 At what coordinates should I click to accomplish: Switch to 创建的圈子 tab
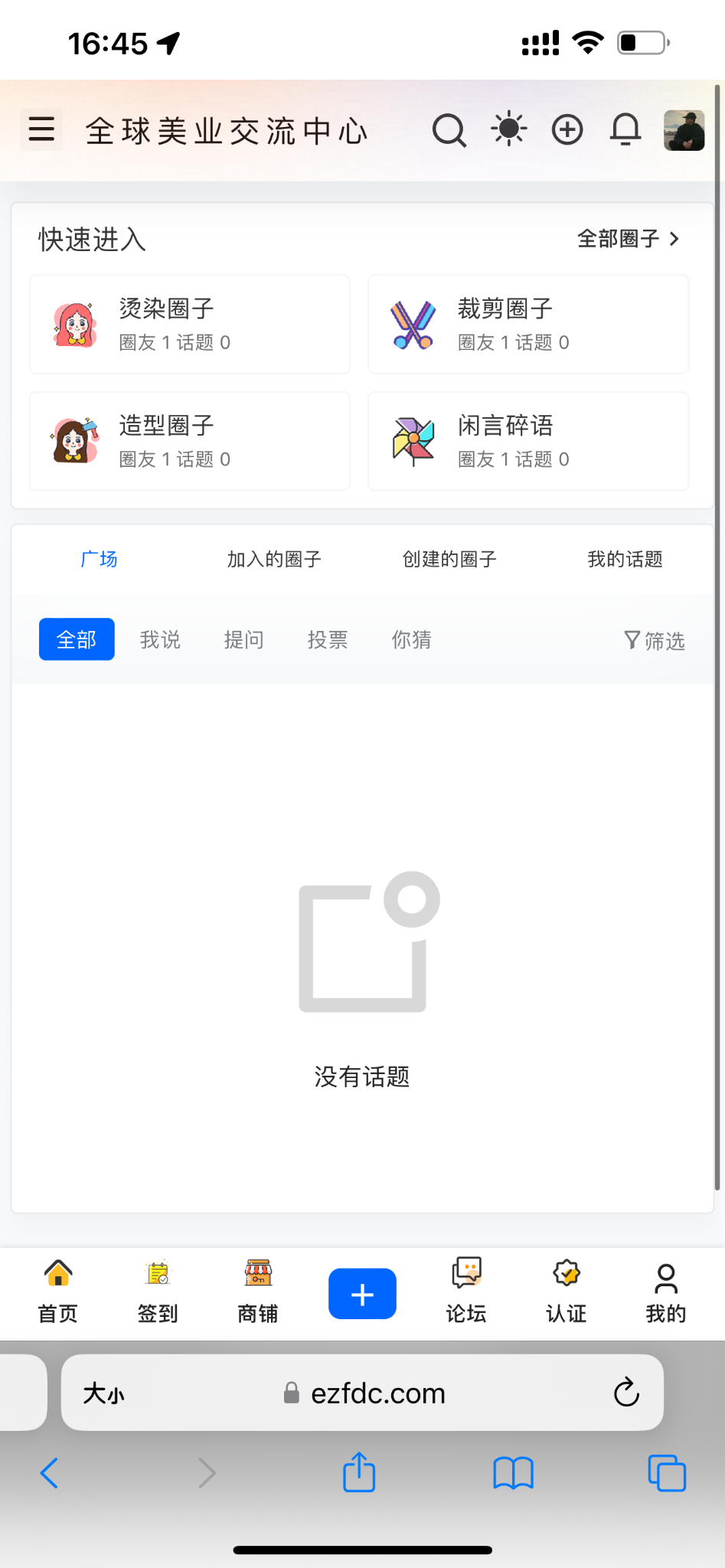coord(449,560)
